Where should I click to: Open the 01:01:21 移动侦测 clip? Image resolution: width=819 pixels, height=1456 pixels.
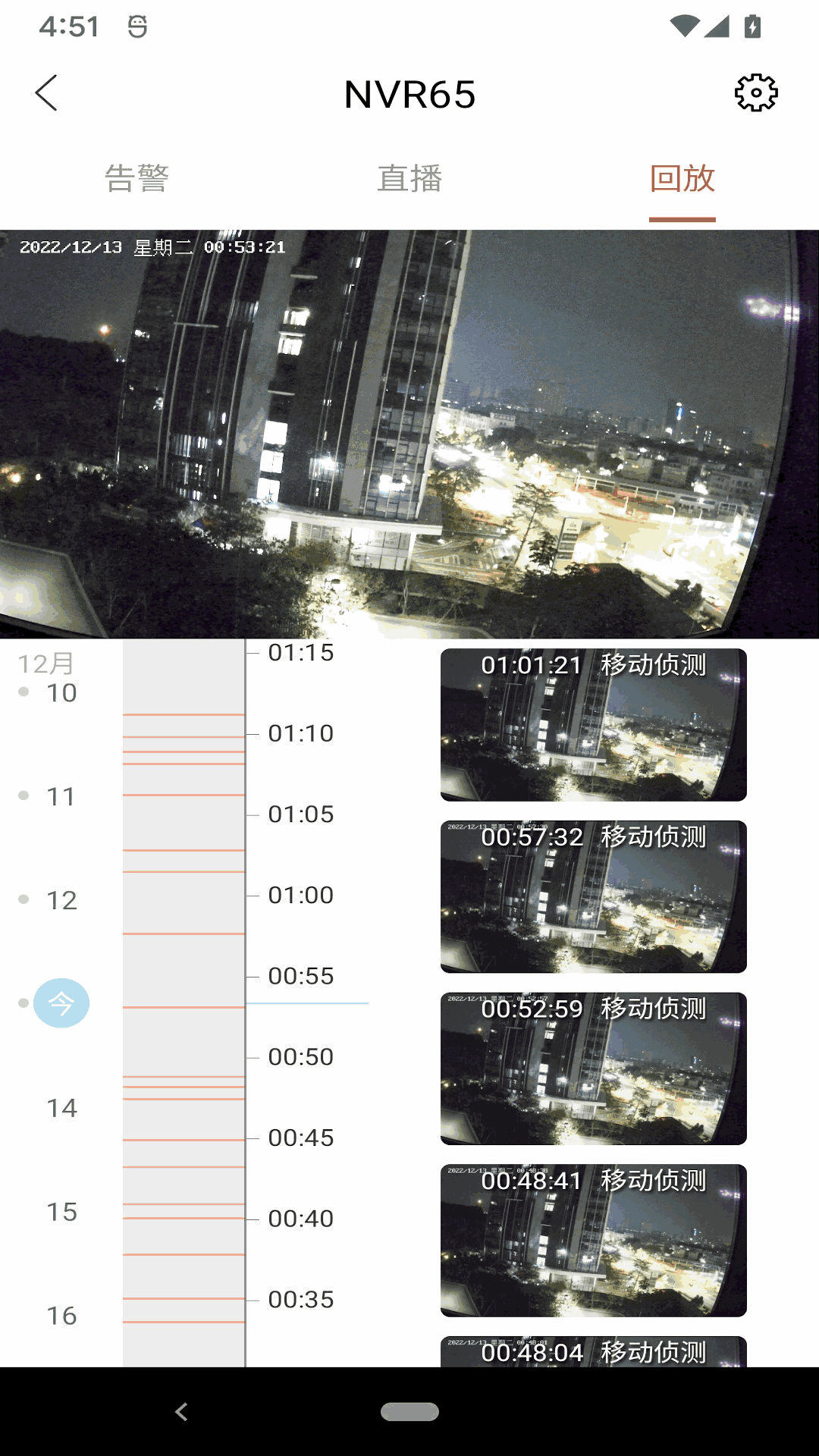click(593, 725)
